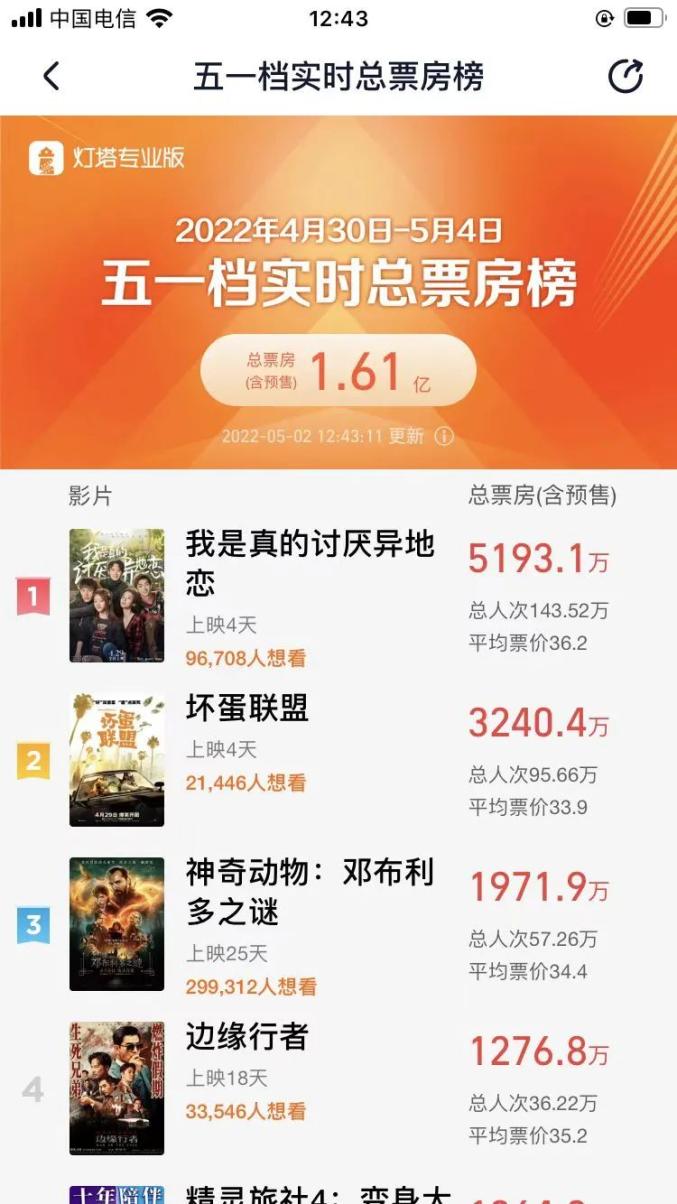Select 神奇动物：邓布利多之谜 from the ranking
The height and width of the screenshot is (1204, 677).
tap(310, 891)
